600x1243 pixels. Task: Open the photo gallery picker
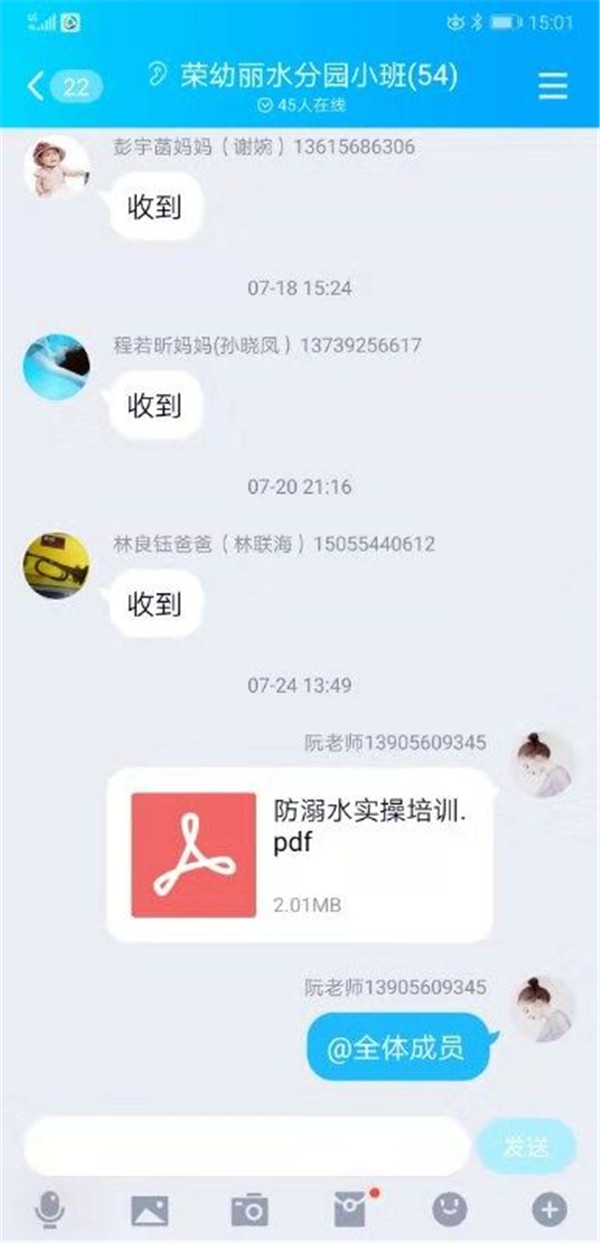(x=149, y=1211)
